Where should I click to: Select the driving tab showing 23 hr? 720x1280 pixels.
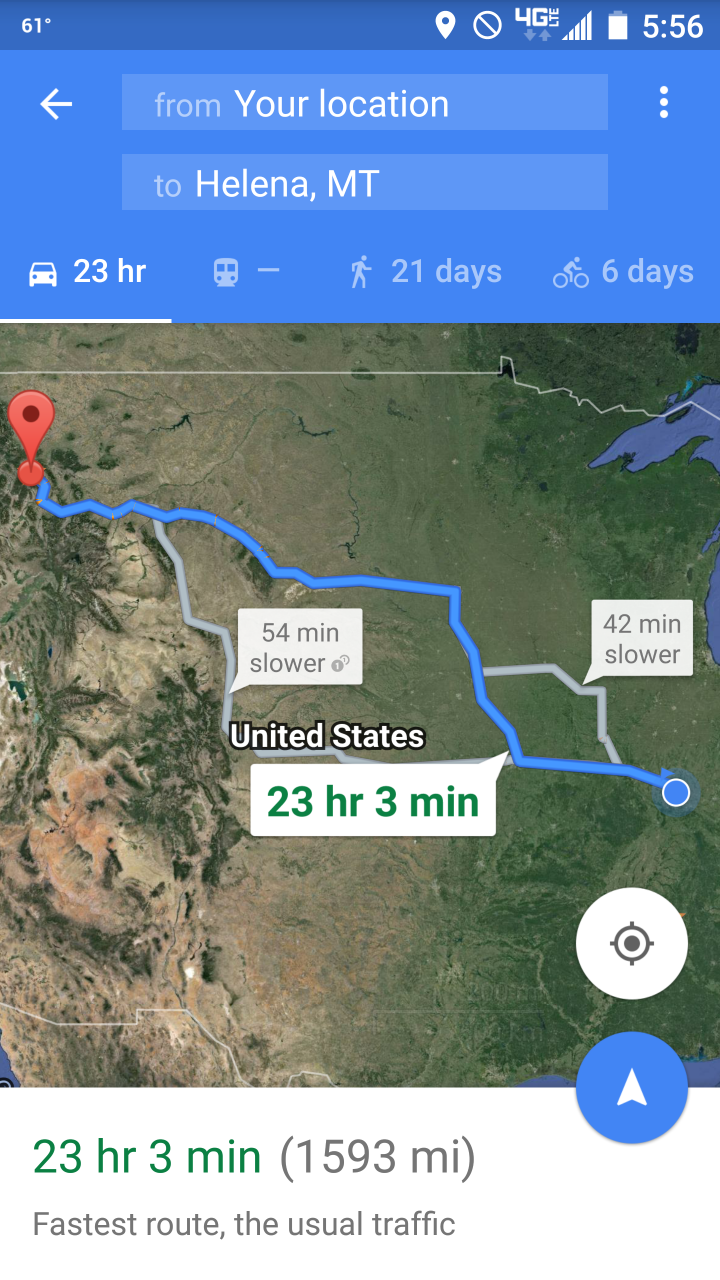pos(87,271)
